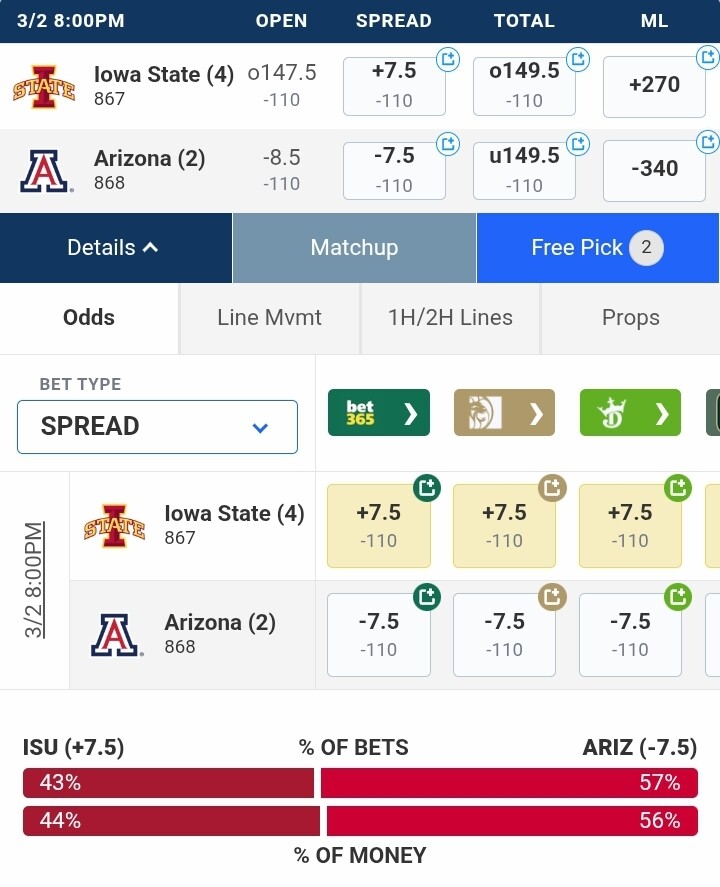Choose Arizona -340 moneyline
This screenshot has height=887, width=720.
pos(655,169)
